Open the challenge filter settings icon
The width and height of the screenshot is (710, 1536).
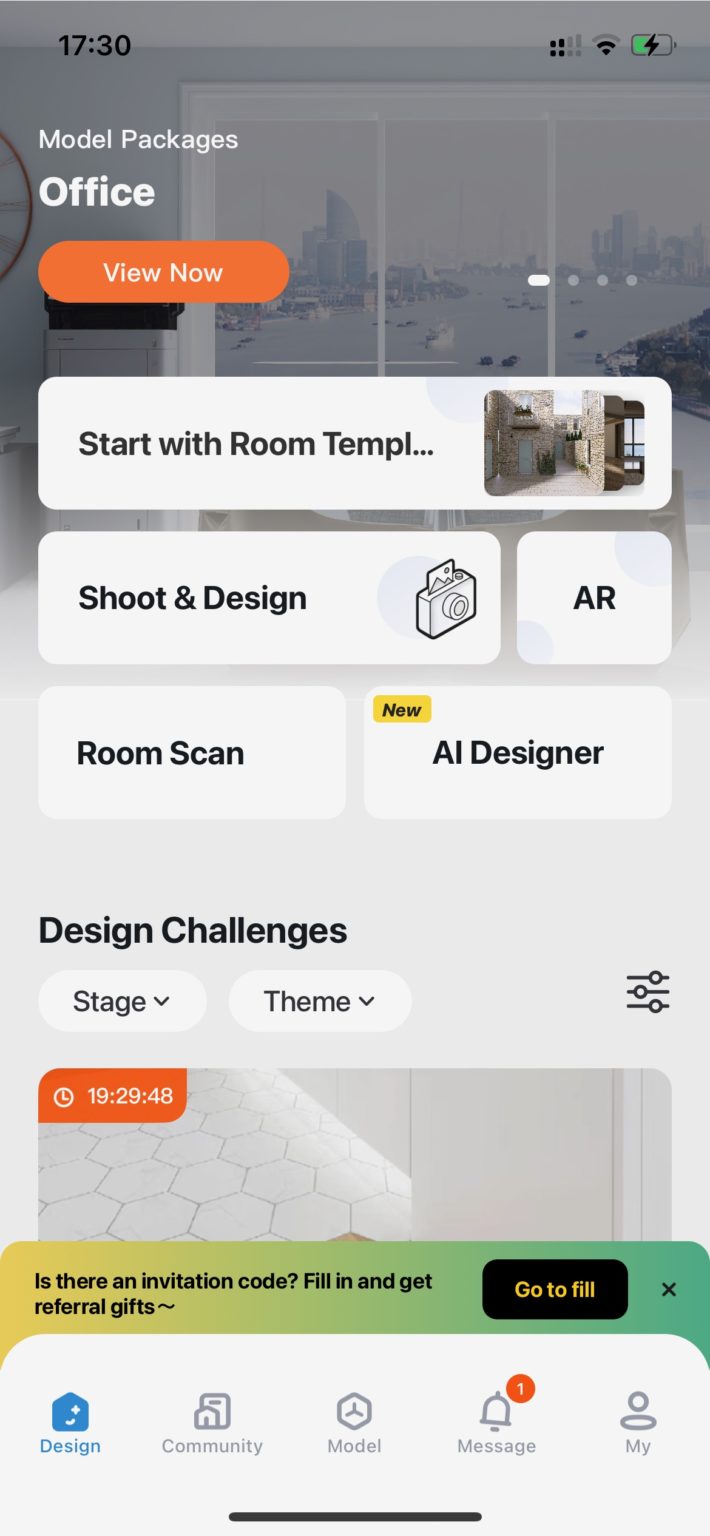[x=648, y=992]
